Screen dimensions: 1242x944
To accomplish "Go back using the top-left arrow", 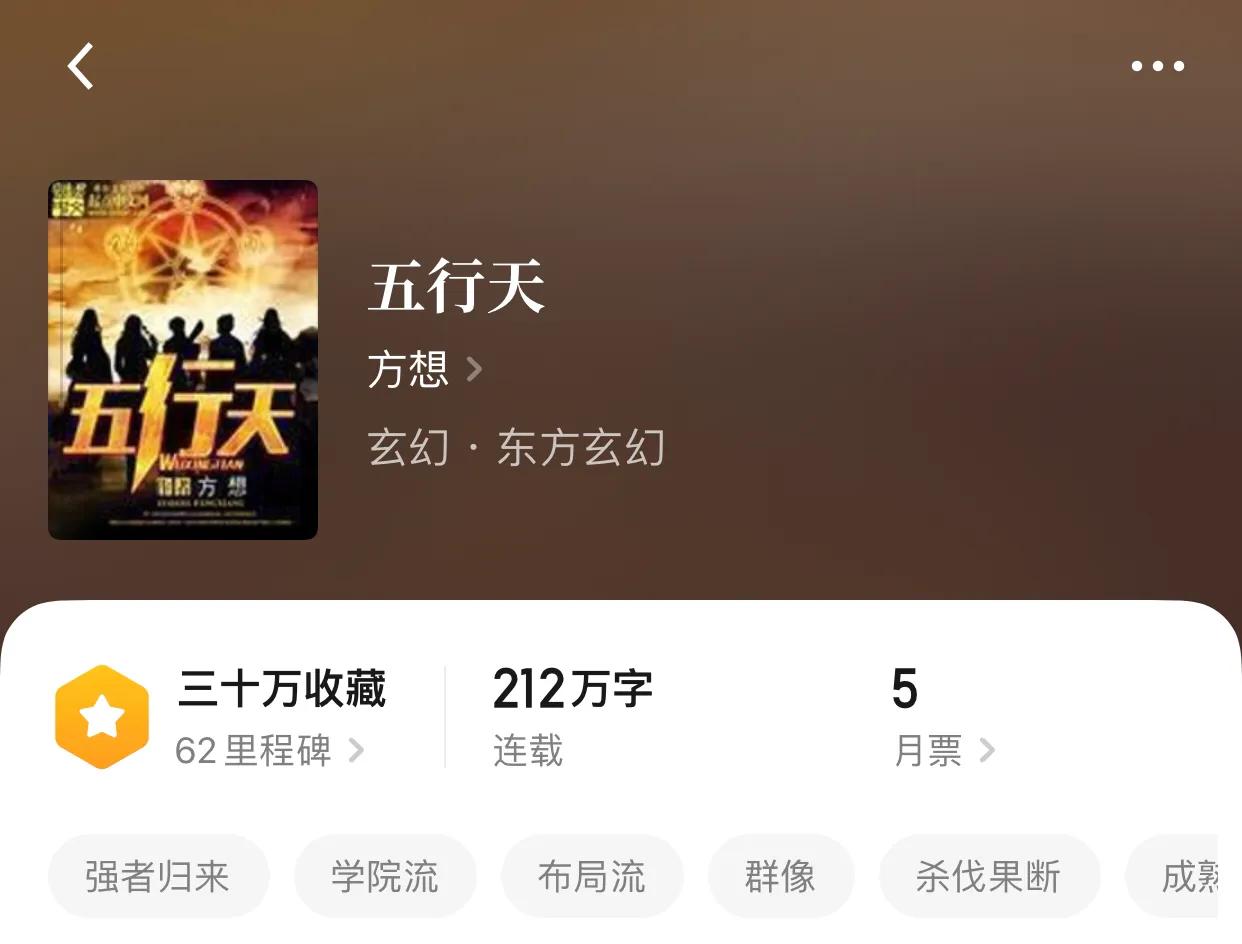I will 81,66.
